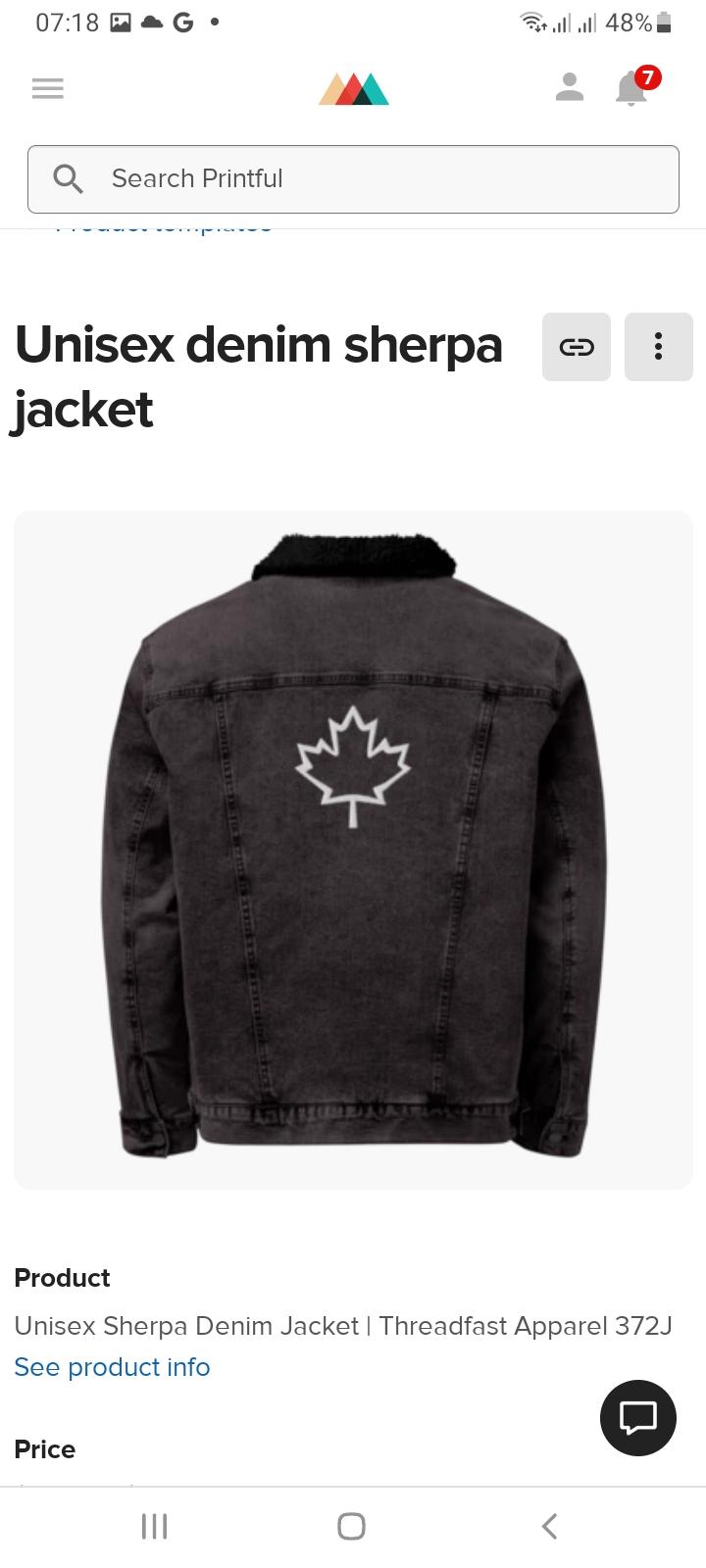Tap the Printful logo to go home
Viewport: 706px width, 1568px height.
click(353, 89)
